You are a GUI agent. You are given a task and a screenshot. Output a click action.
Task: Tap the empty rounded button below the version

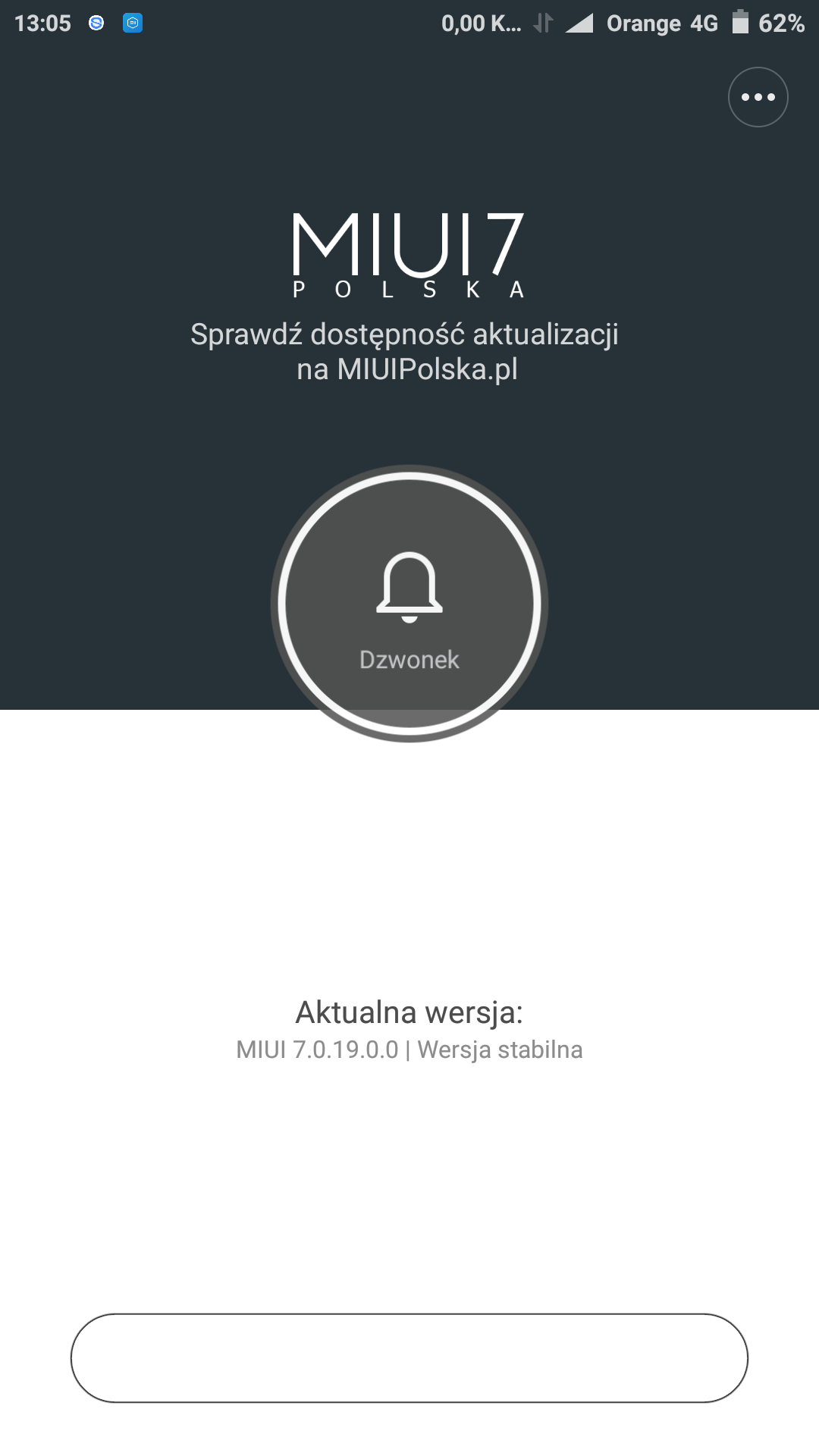tap(409, 1357)
